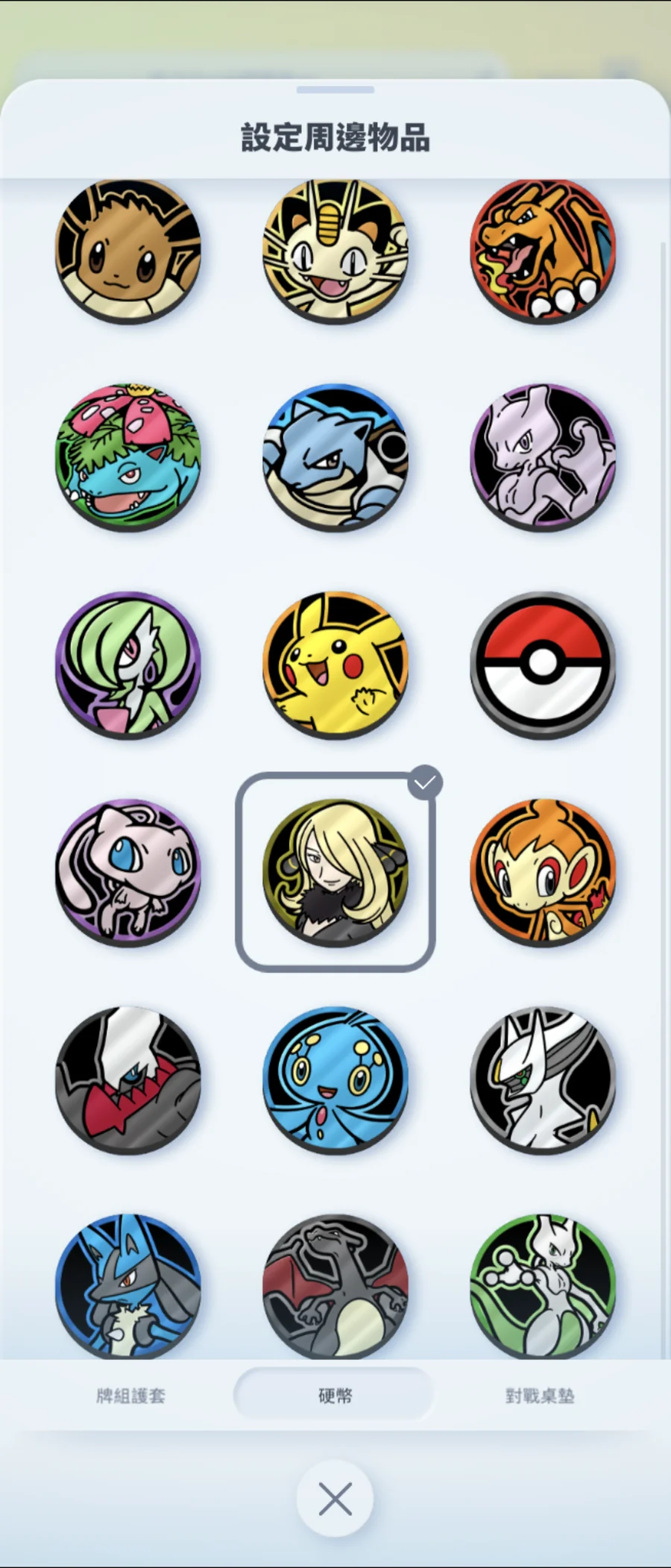Select the Poké Ball coin
Screen dimensions: 671x1568
[x=543, y=664]
